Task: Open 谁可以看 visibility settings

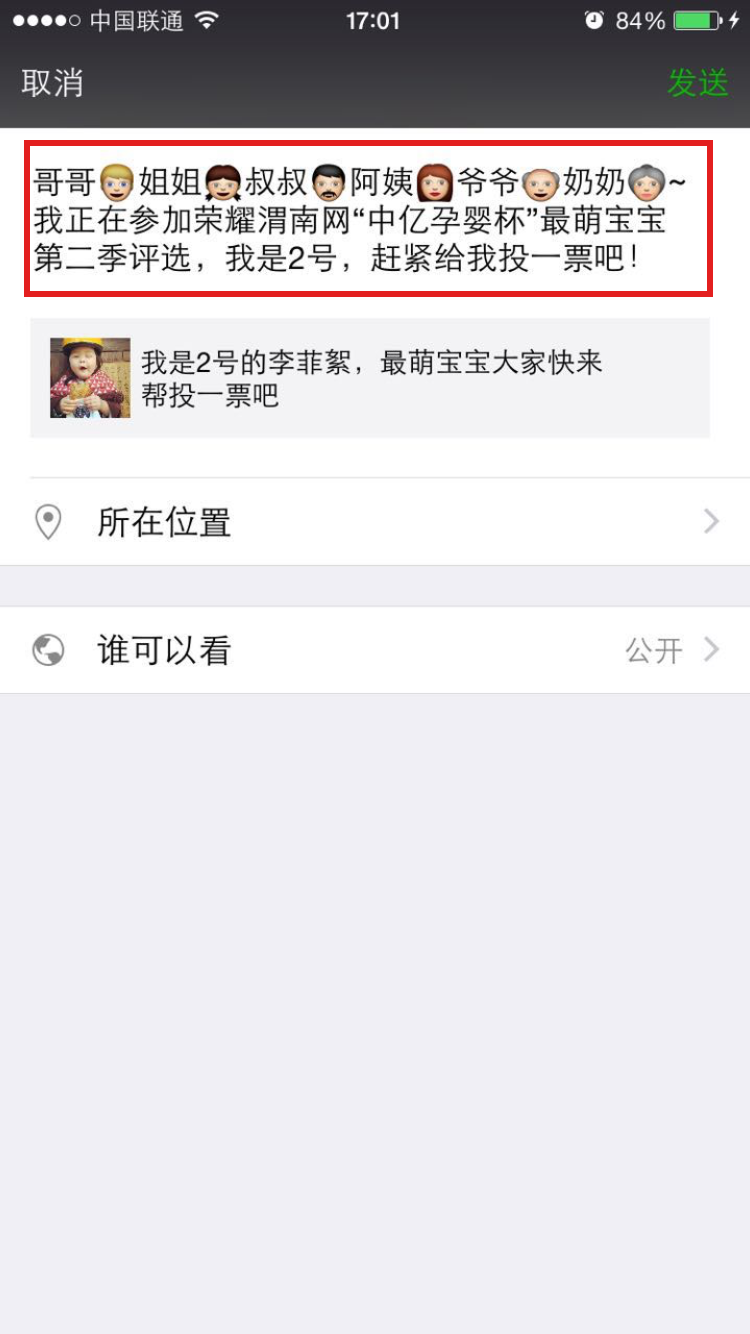Action: [374, 650]
